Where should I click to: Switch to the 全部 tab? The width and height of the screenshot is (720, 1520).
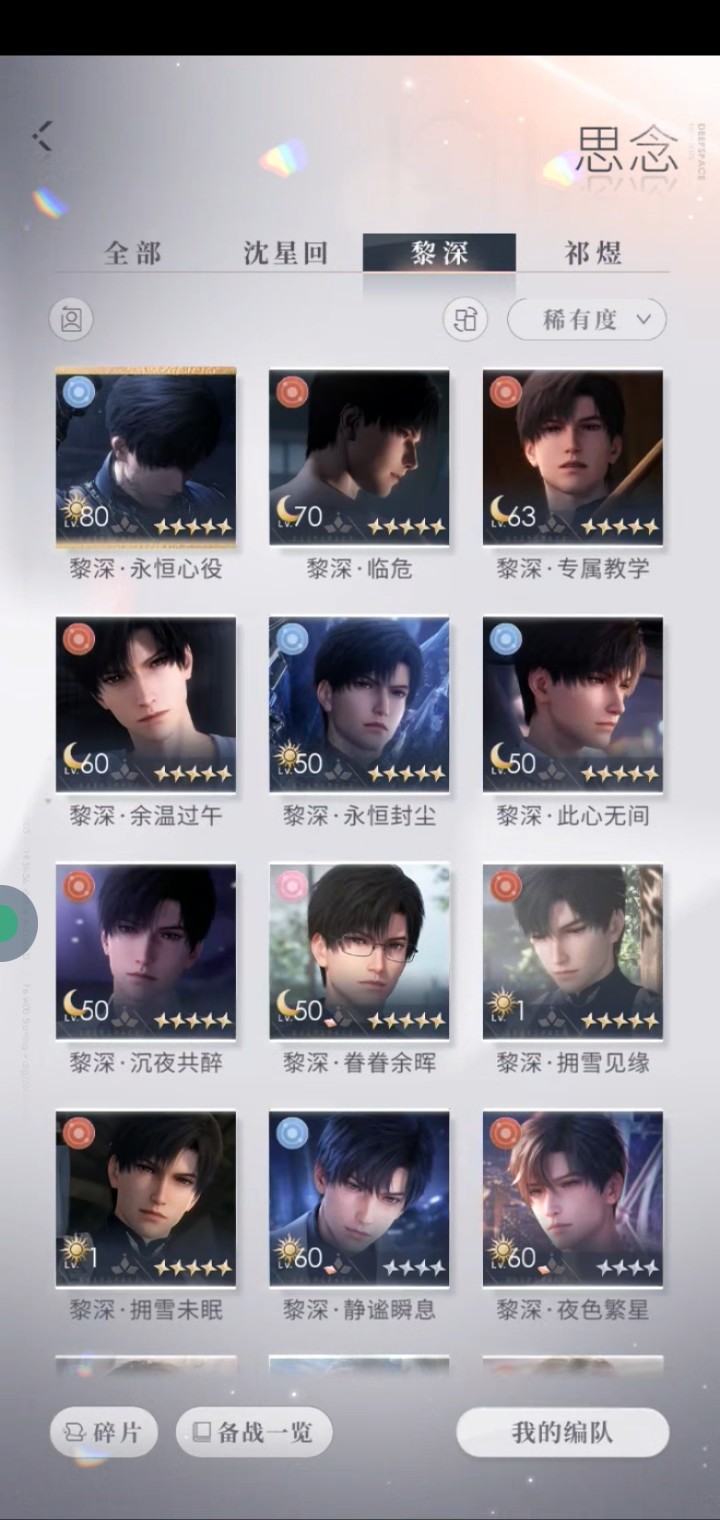pyautogui.click(x=132, y=253)
